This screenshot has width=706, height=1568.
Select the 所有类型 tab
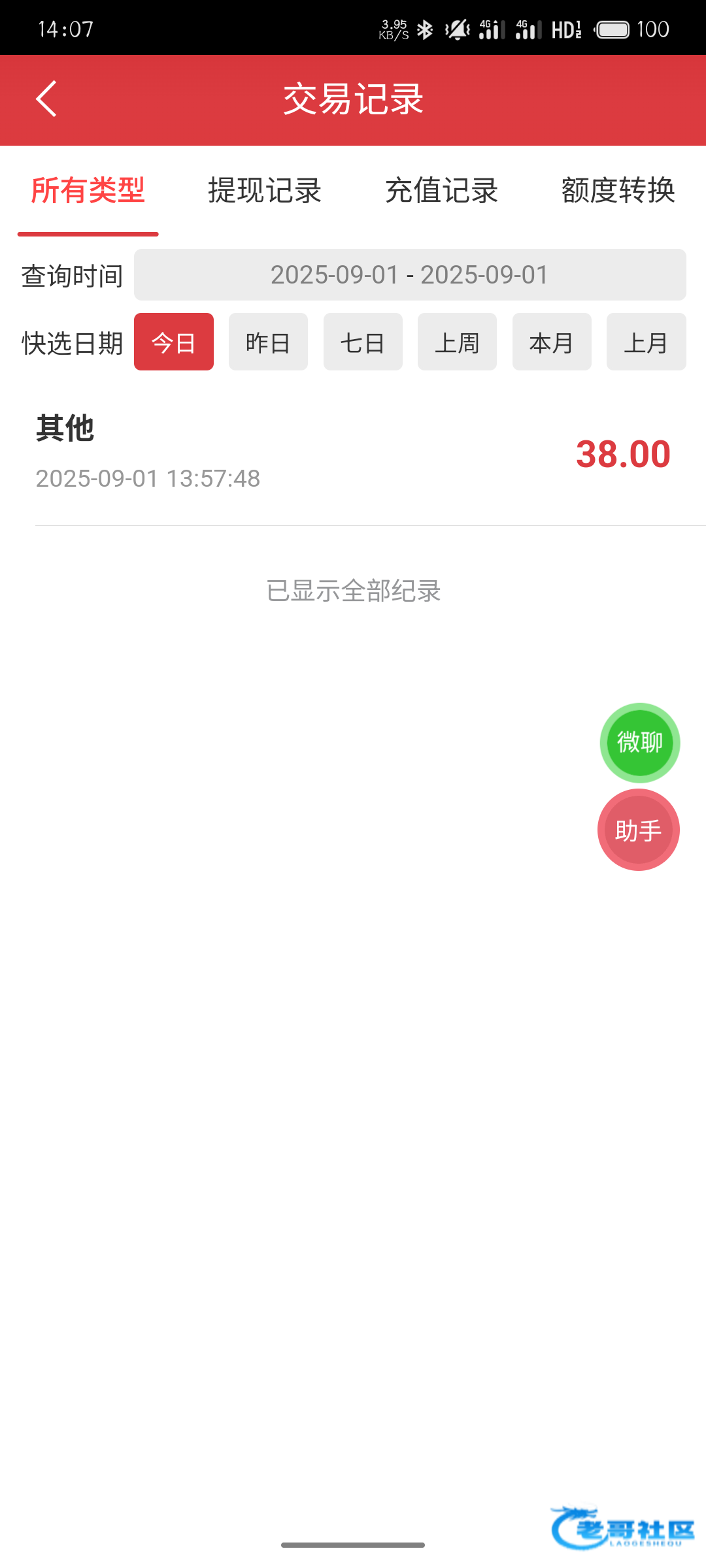(x=88, y=191)
